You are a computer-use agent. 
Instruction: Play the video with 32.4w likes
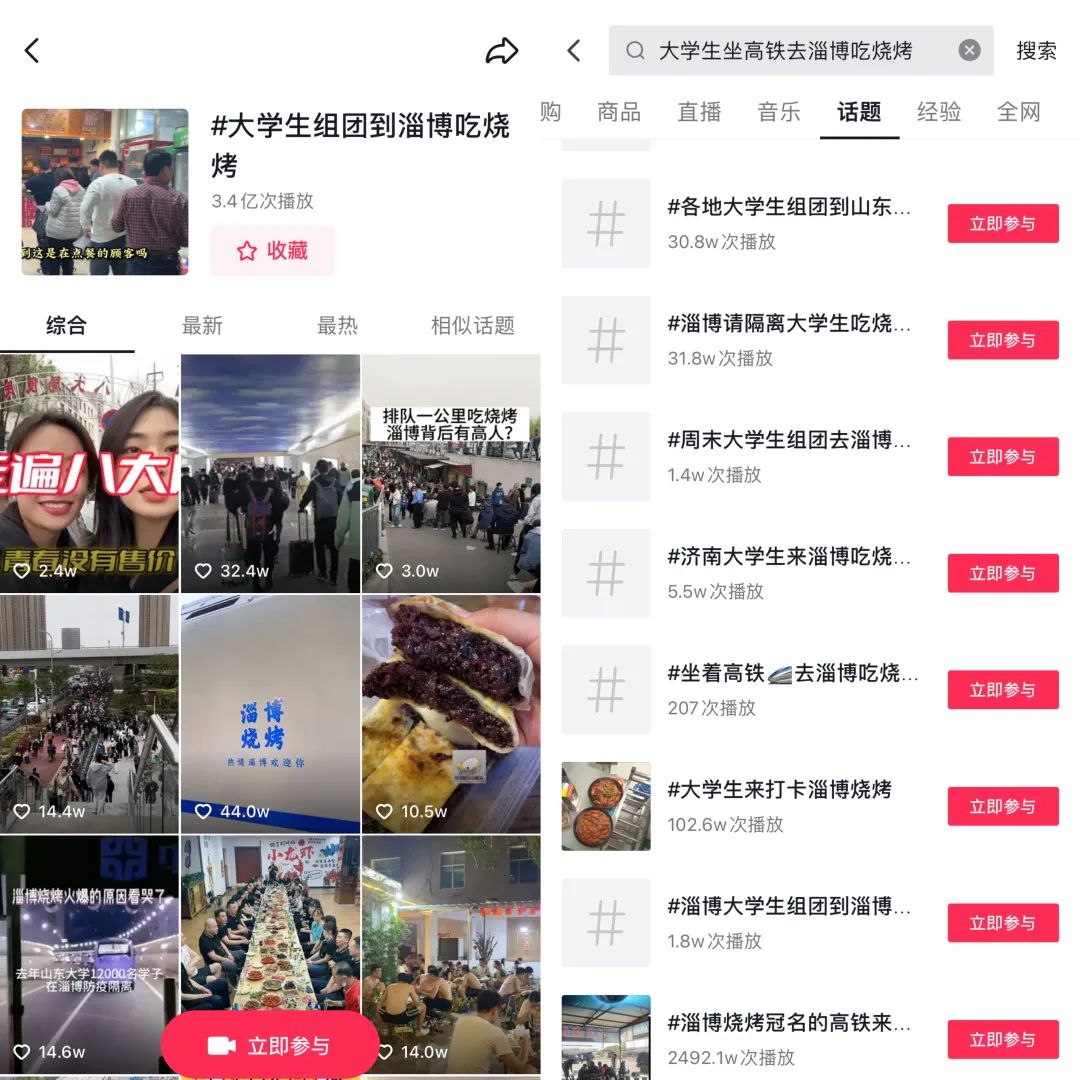(270, 473)
